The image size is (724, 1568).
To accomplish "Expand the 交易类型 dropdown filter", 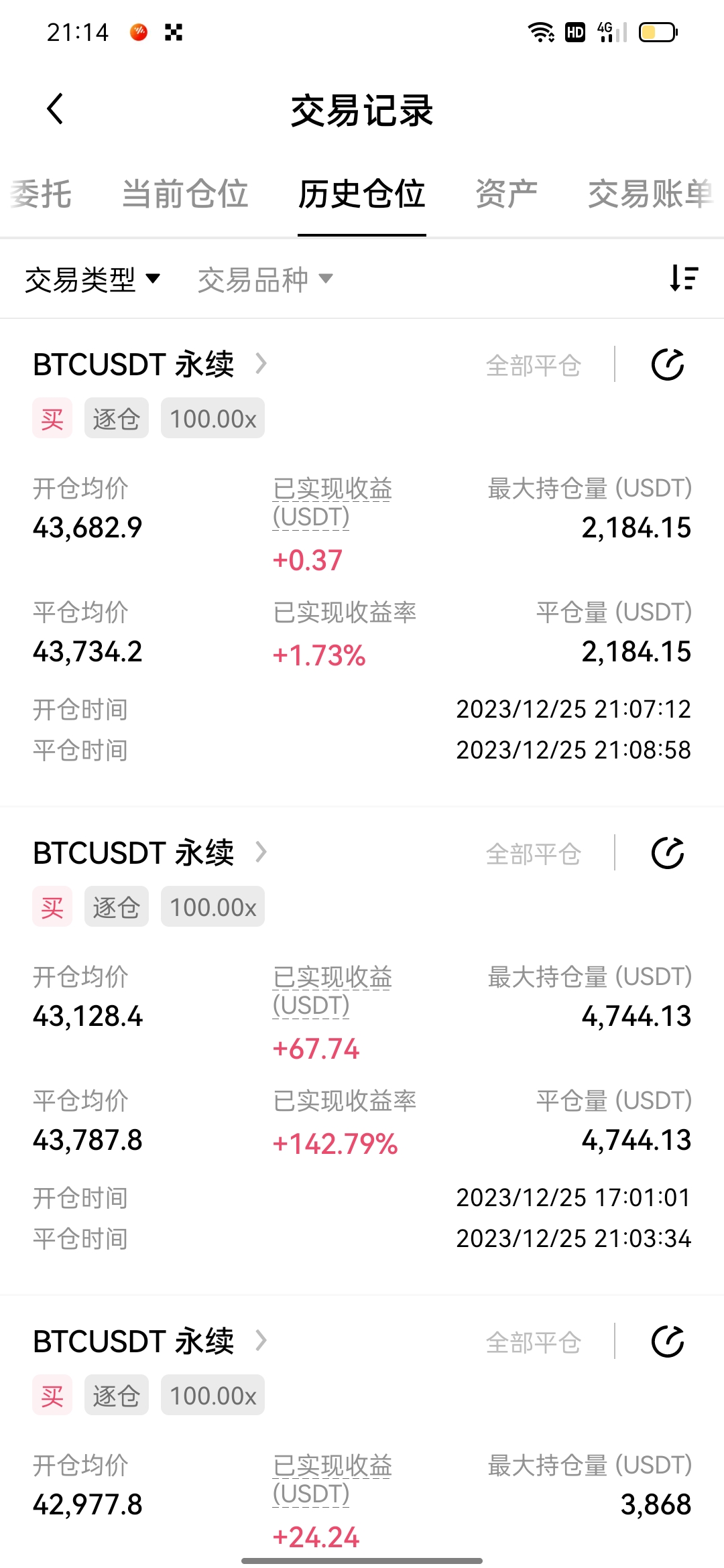I will click(93, 279).
